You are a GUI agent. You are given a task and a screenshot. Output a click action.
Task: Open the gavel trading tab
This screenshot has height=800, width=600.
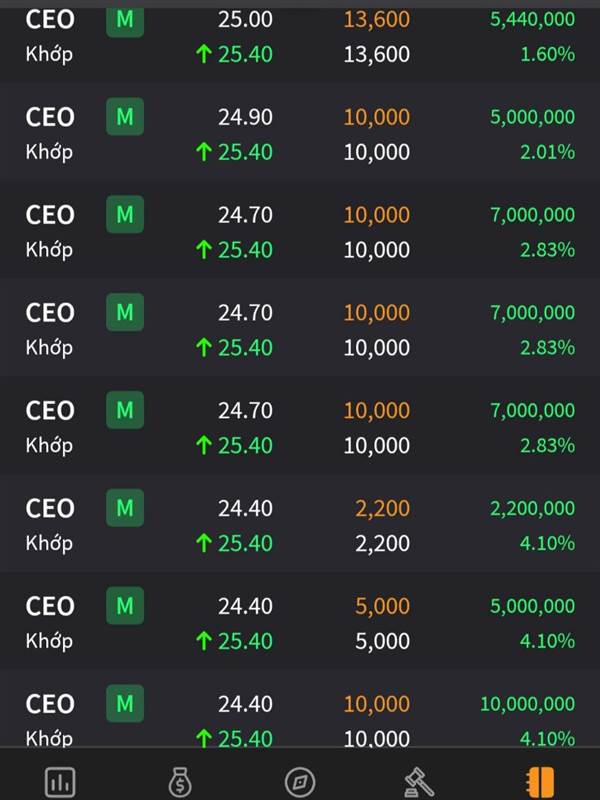(419, 781)
